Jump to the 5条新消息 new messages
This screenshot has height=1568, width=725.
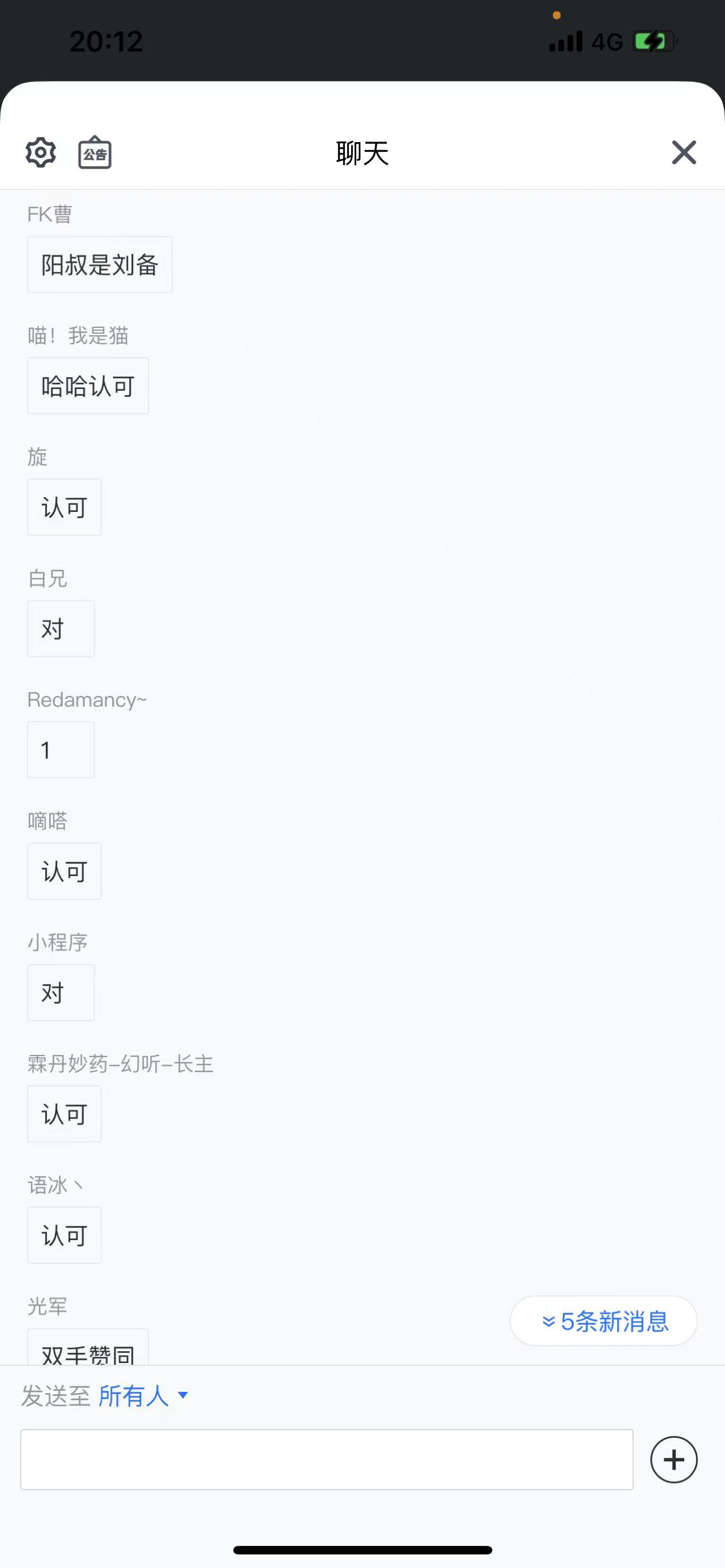coord(603,1321)
